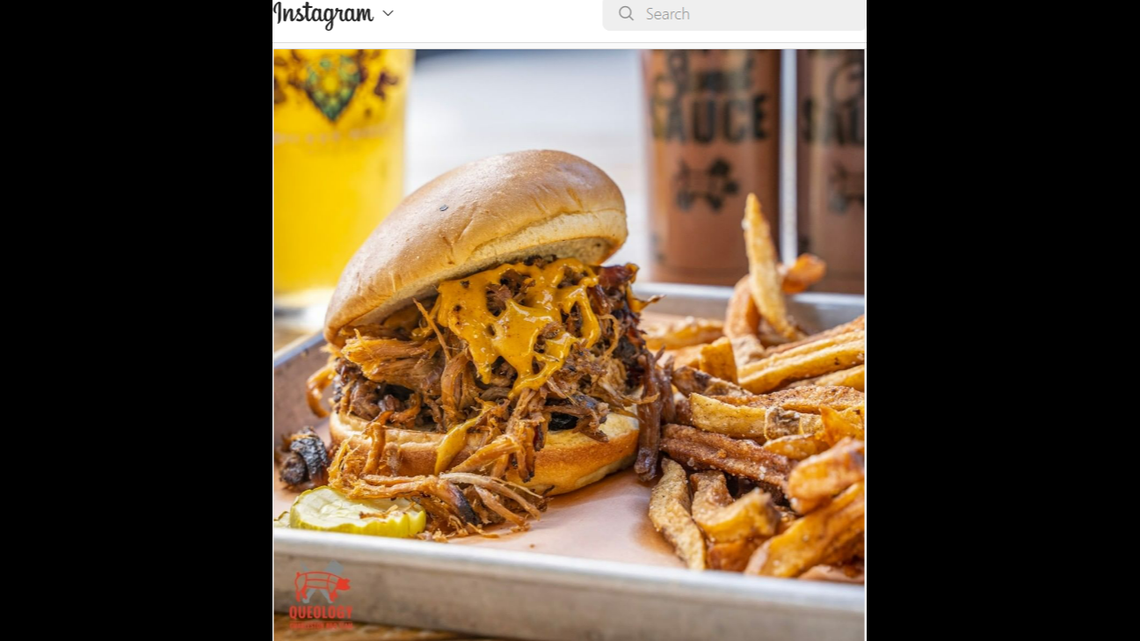1140x641 pixels.
Task: Tap the Search field
Action: point(740,14)
